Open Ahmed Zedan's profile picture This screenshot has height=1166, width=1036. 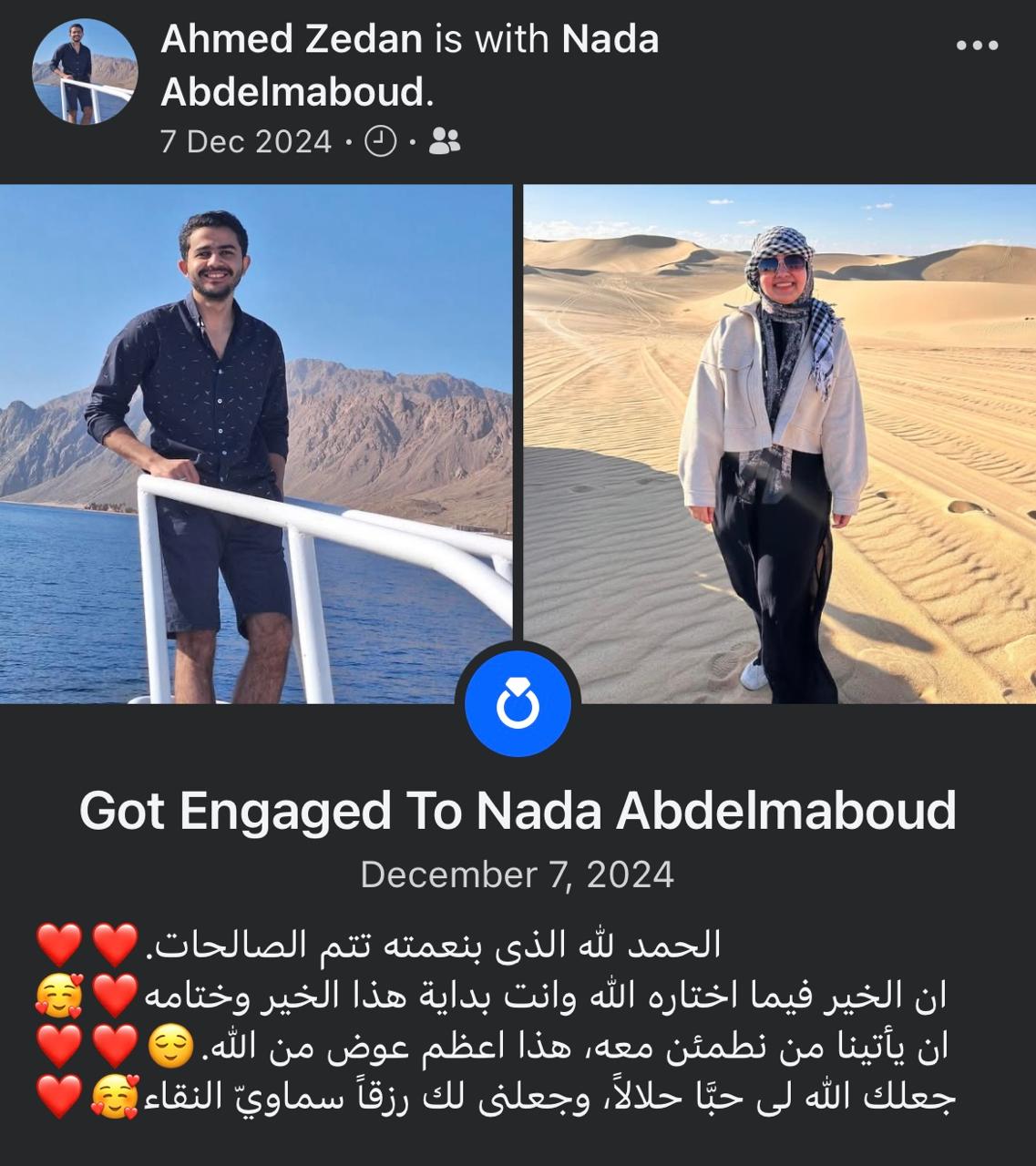tap(85, 72)
